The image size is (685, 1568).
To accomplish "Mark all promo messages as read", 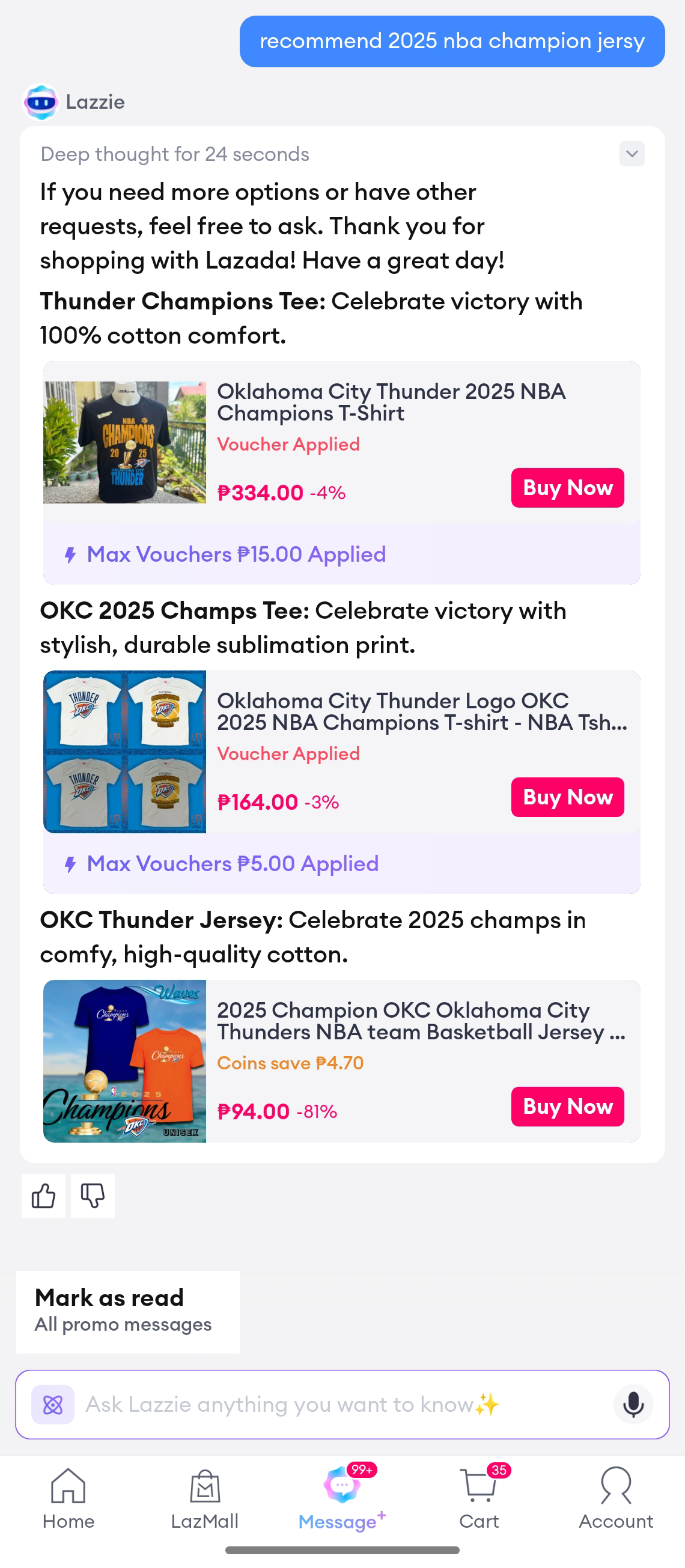I will tap(127, 1311).
